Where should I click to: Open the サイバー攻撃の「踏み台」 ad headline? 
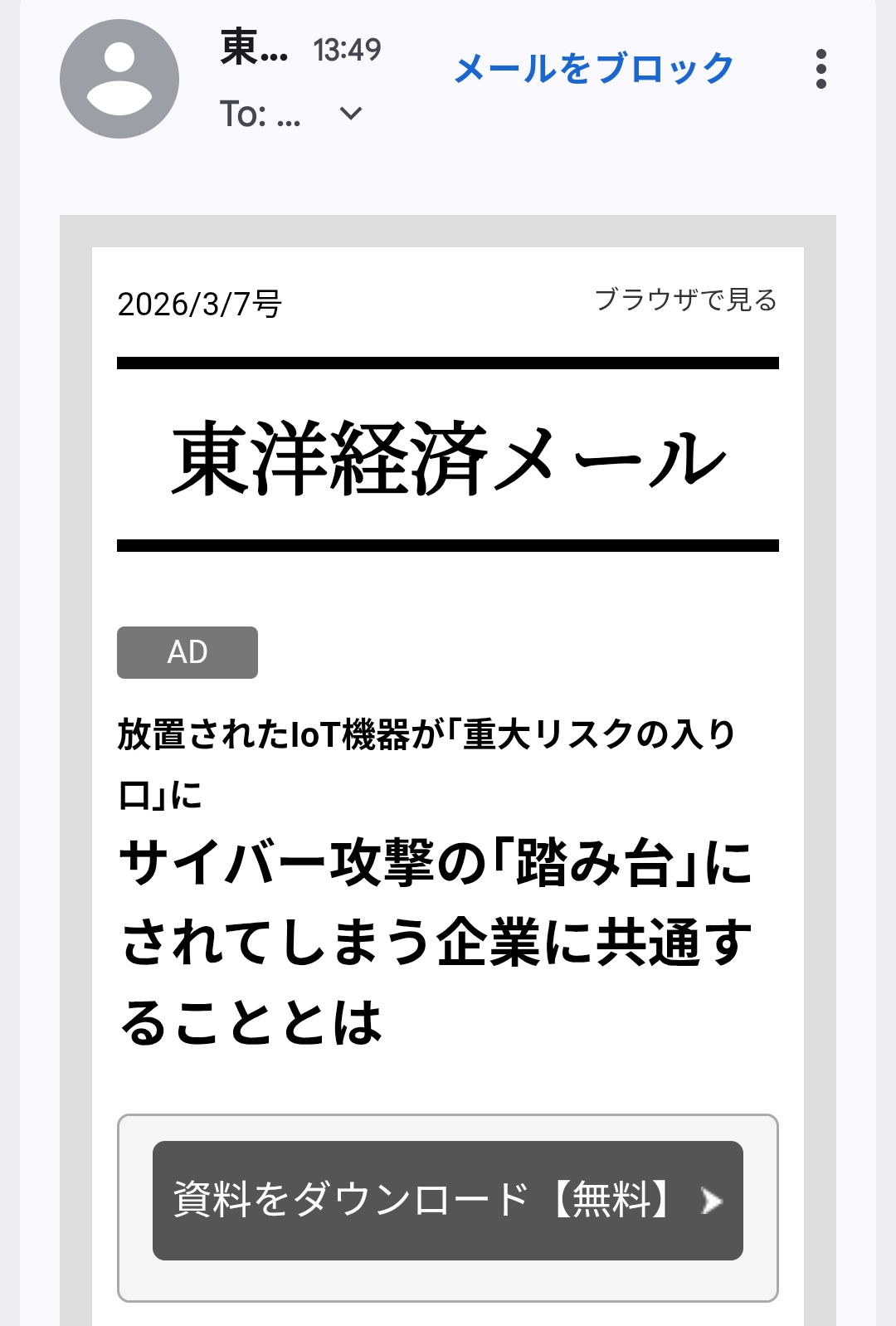pos(436,942)
